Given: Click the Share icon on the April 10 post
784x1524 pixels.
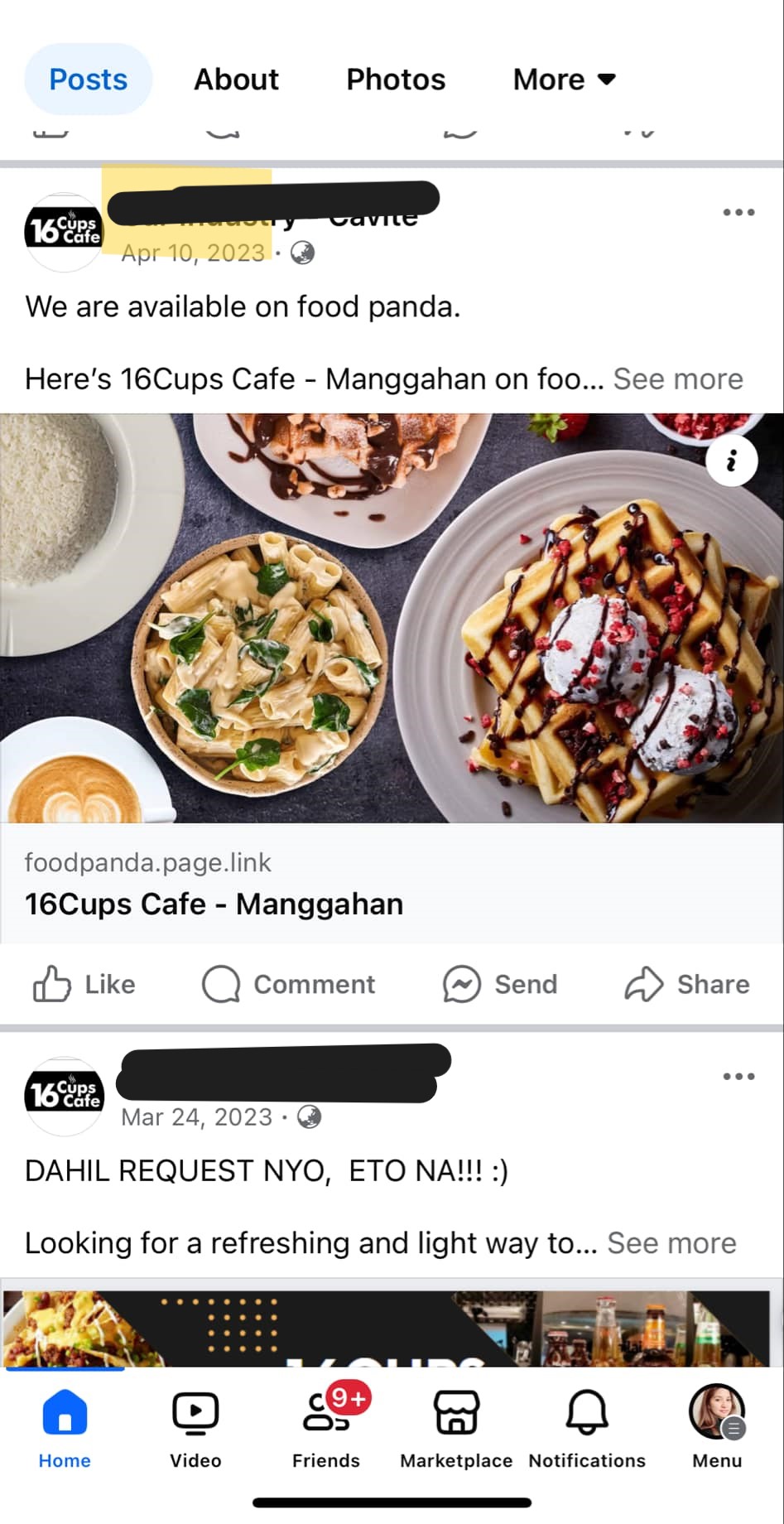Looking at the screenshot, I should pos(687,984).
